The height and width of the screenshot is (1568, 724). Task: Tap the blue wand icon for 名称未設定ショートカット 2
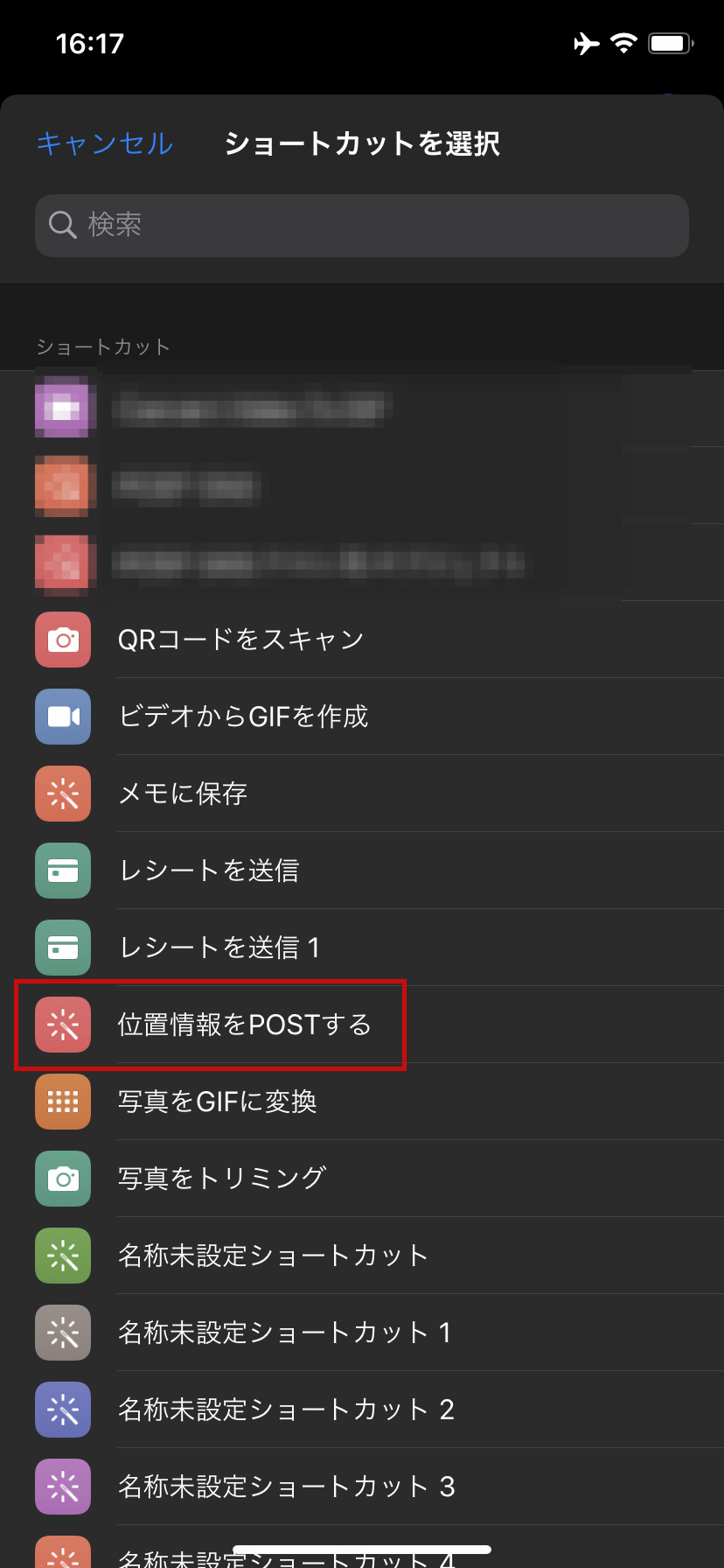point(62,1410)
